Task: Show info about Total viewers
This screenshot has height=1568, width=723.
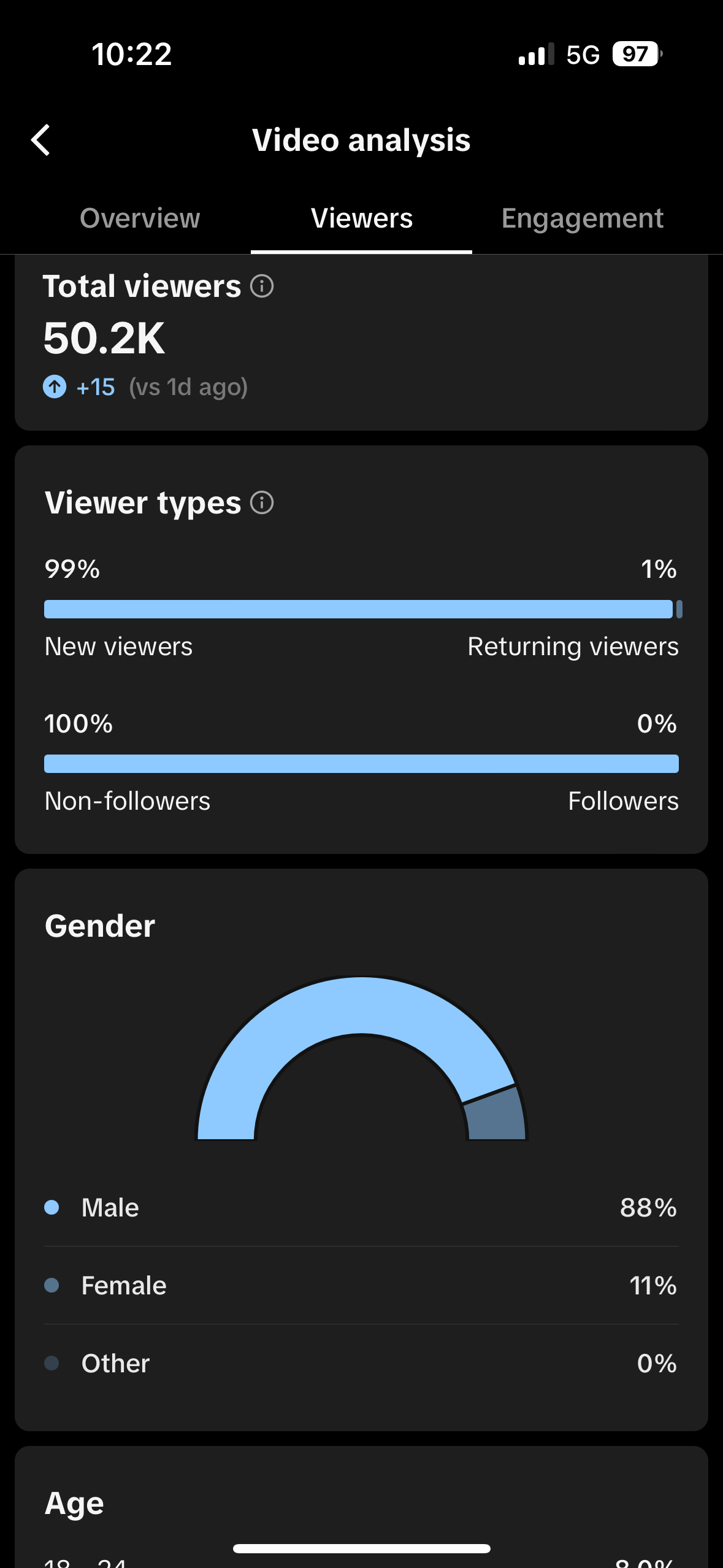Action: tap(262, 286)
